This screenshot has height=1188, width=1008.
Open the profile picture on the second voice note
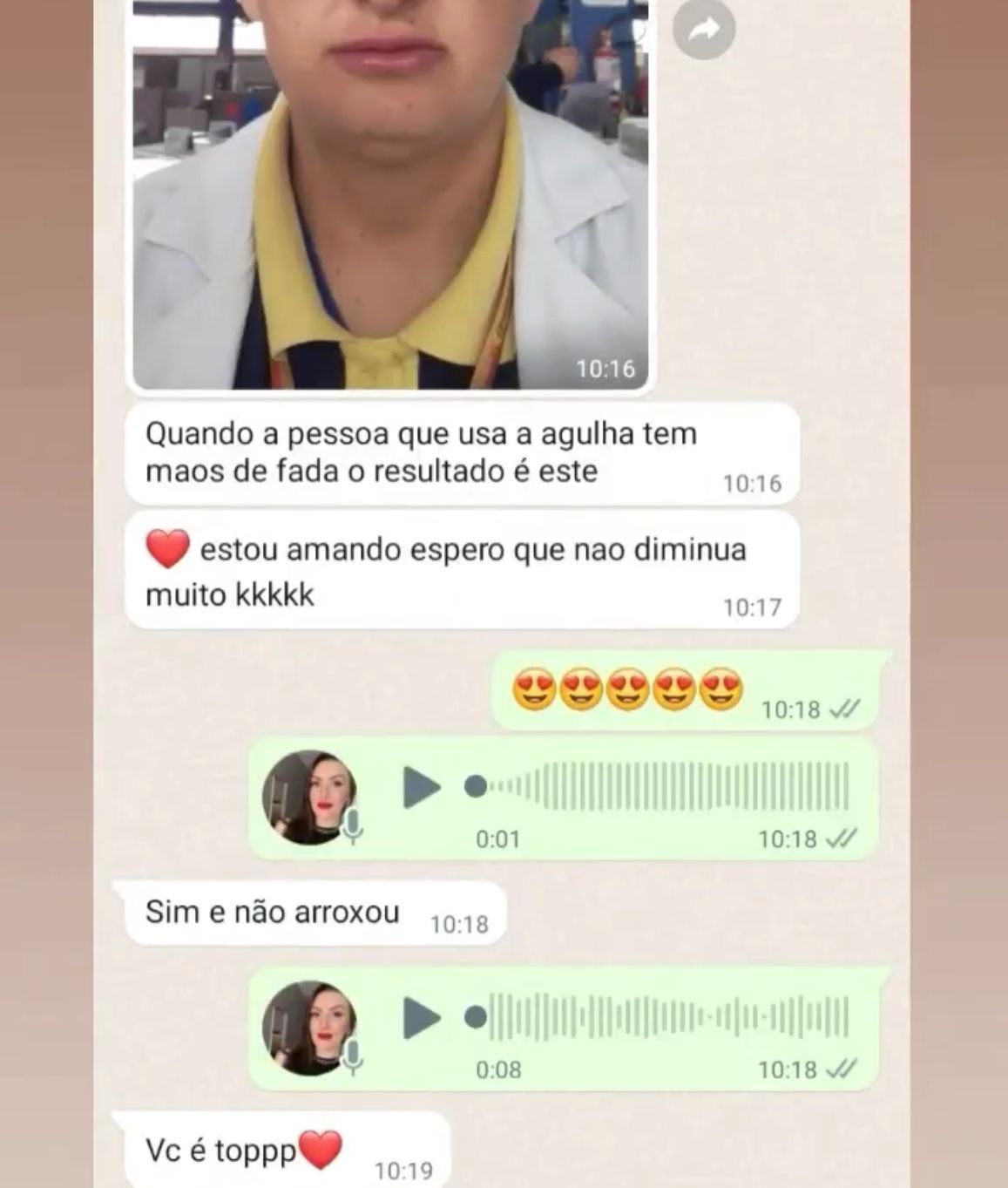(x=314, y=1024)
